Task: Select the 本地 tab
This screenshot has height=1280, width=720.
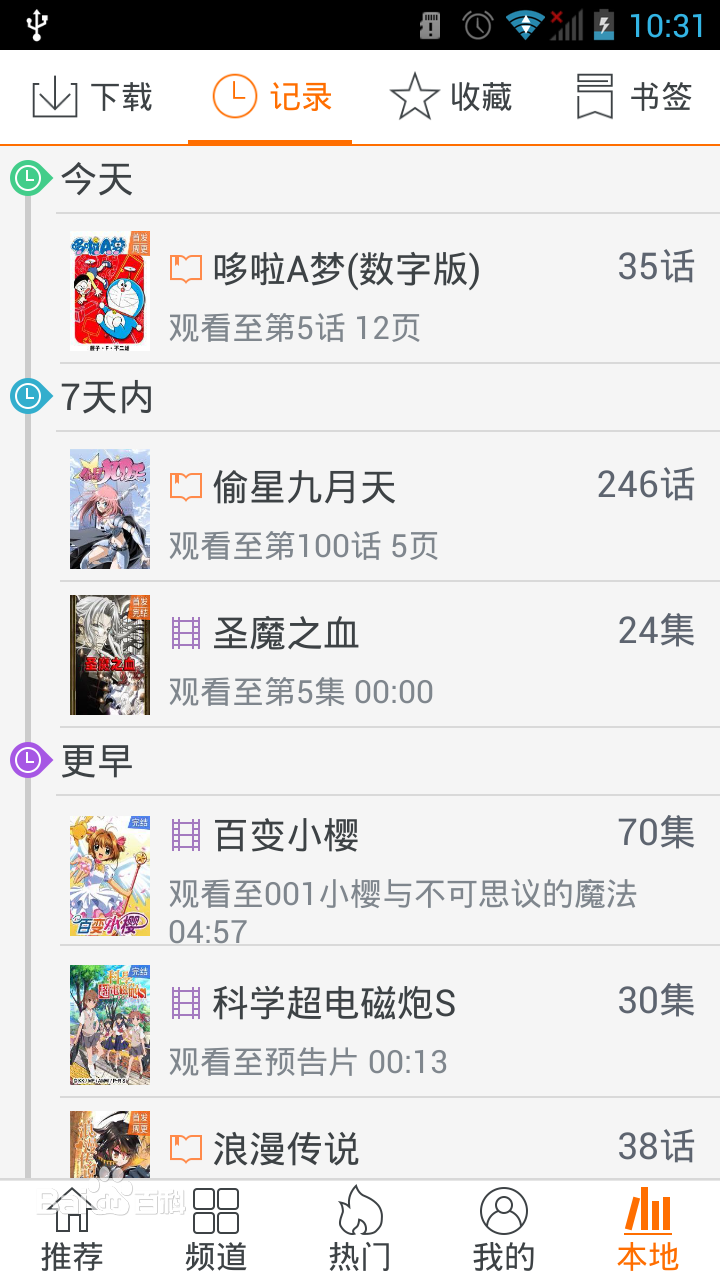Action: pos(648,1230)
